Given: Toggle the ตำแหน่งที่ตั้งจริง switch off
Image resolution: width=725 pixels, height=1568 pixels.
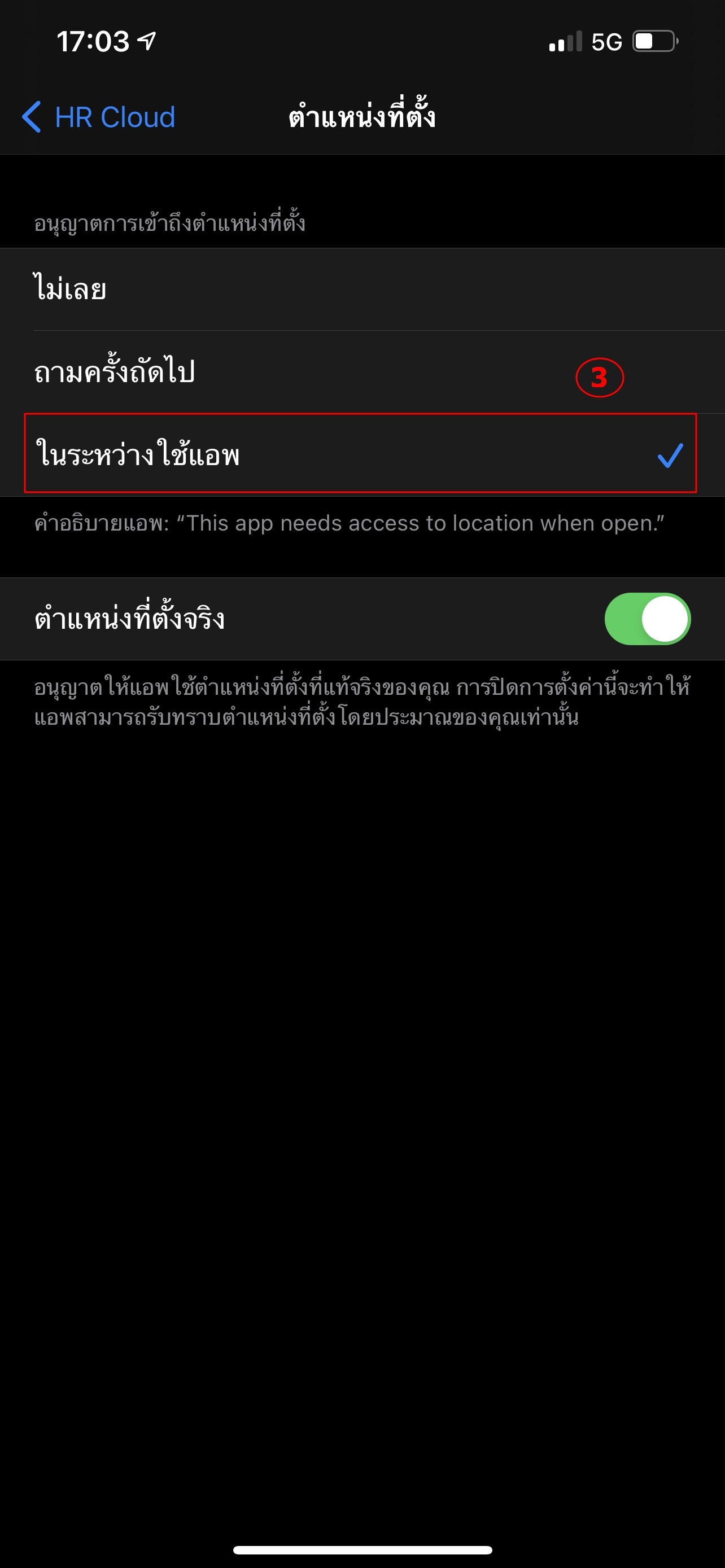Looking at the screenshot, I should (x=647, y=619).
